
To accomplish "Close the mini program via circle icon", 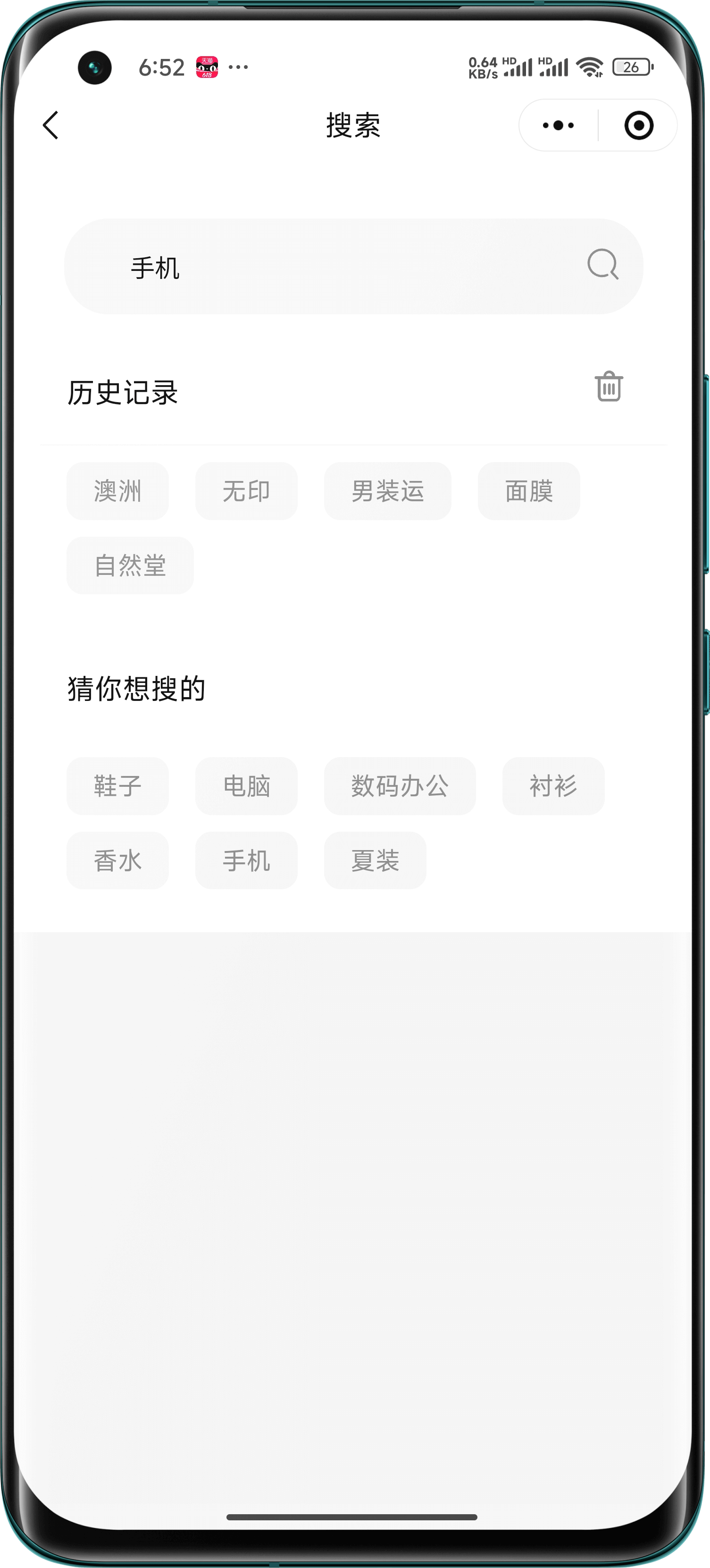I will 638,126.
